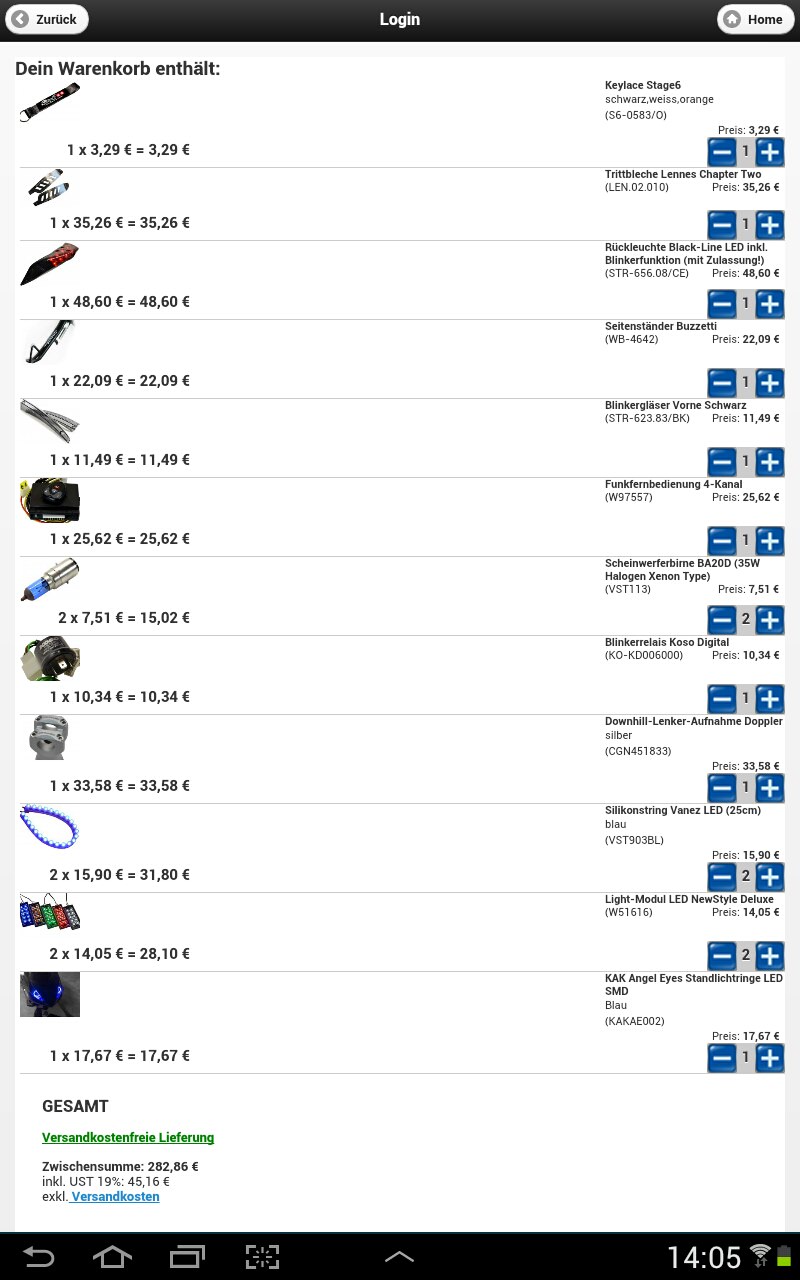Add one more Rückleuchte Black-Line LED
Screen dimensions: 800x1280
(x=769, y=303)
